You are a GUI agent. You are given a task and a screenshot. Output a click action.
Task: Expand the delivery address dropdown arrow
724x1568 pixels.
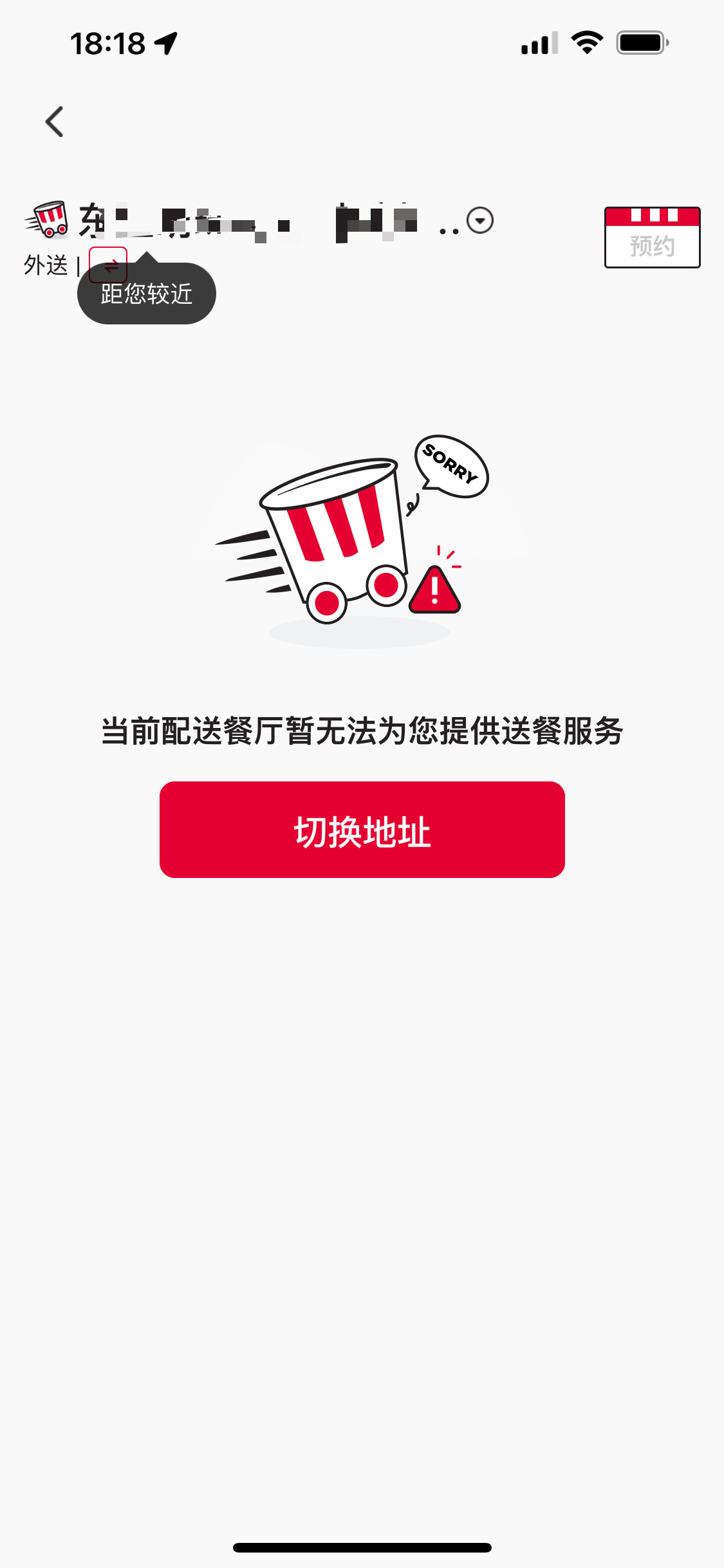[x=480, y=221]
